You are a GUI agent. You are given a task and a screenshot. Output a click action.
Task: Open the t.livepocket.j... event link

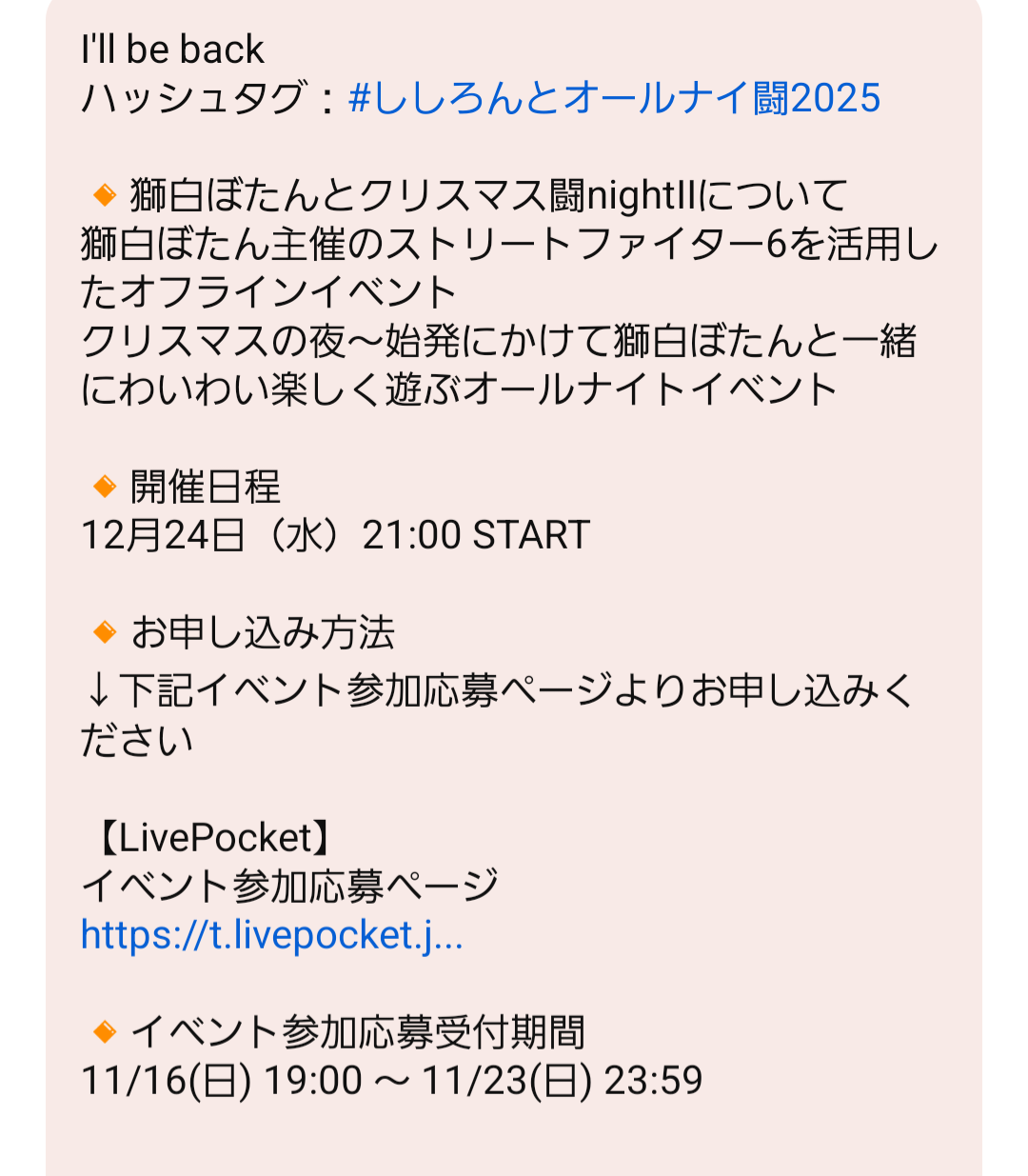pyautogui.click(x=272, y=935)
